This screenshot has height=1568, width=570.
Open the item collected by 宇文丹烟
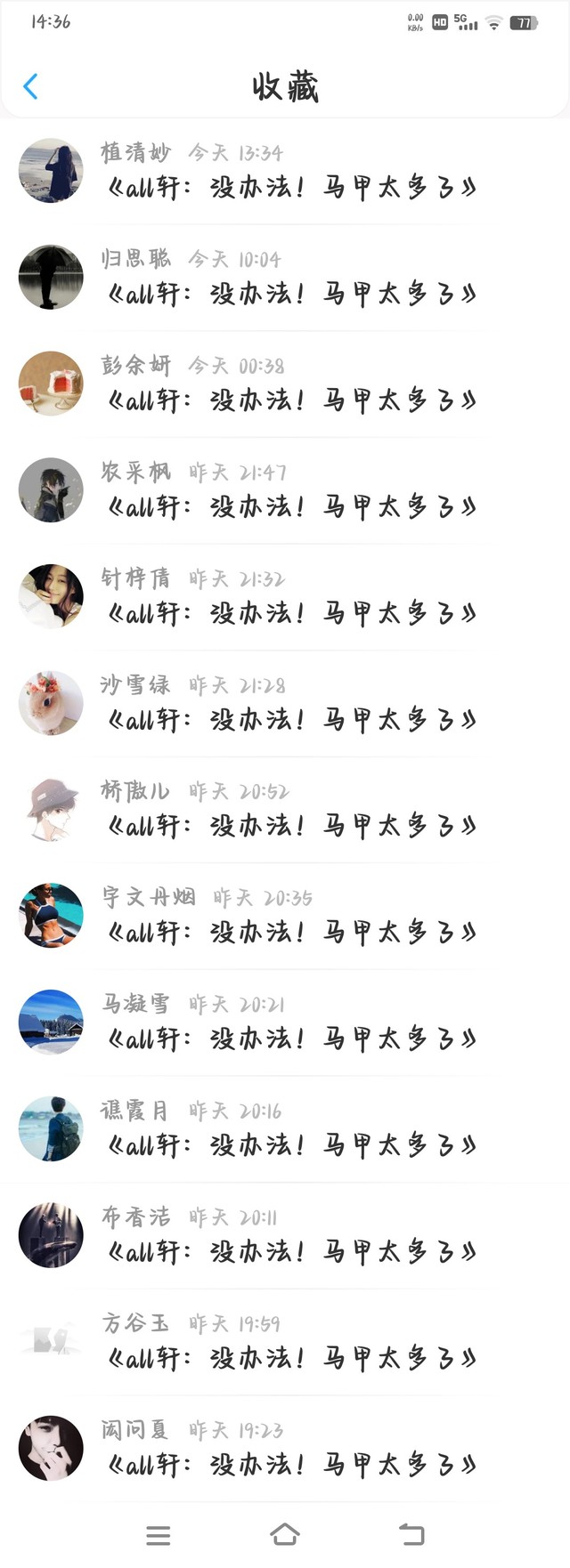click(291, 933)
